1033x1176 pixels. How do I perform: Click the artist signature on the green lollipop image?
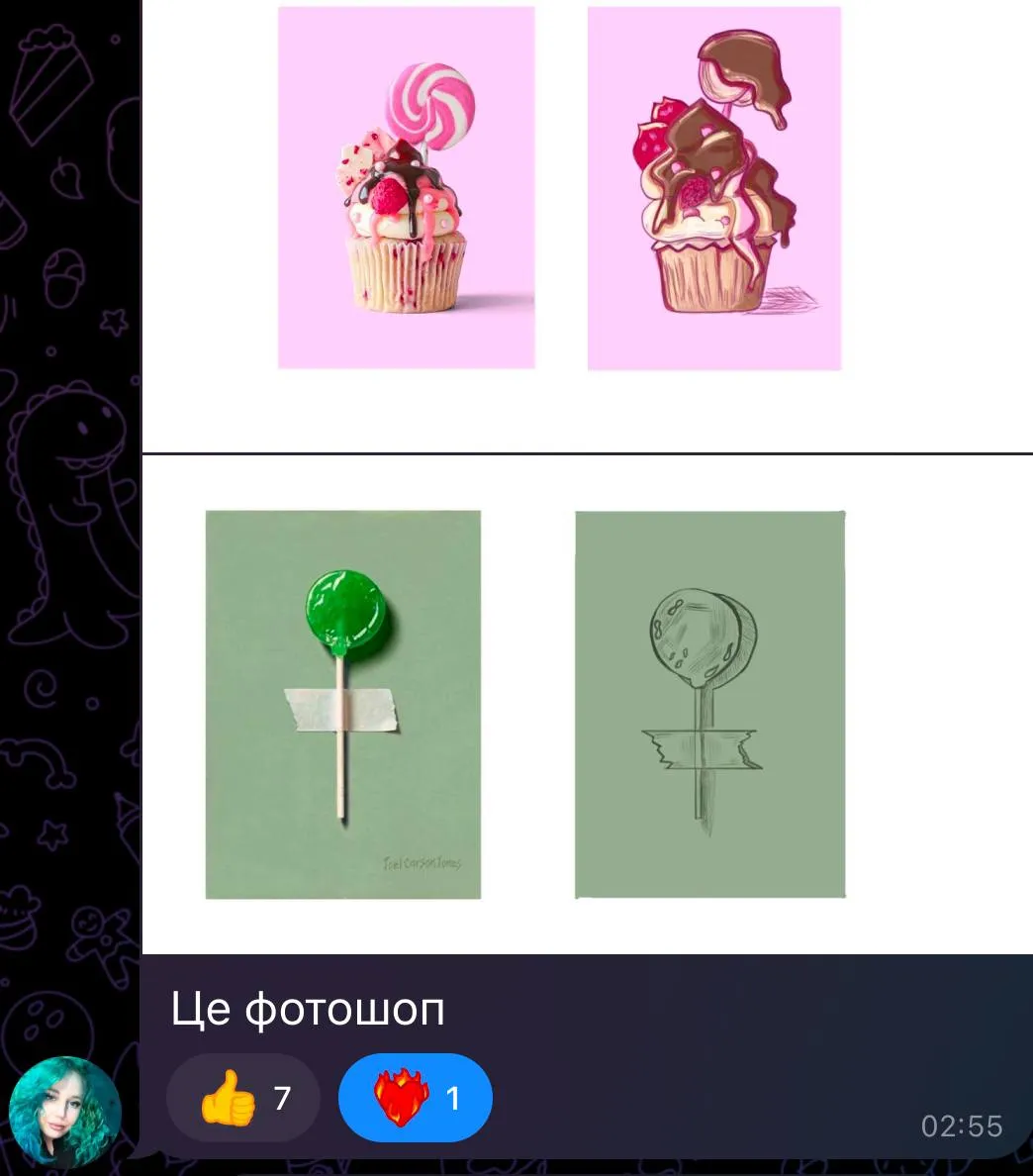pos(419,861)
